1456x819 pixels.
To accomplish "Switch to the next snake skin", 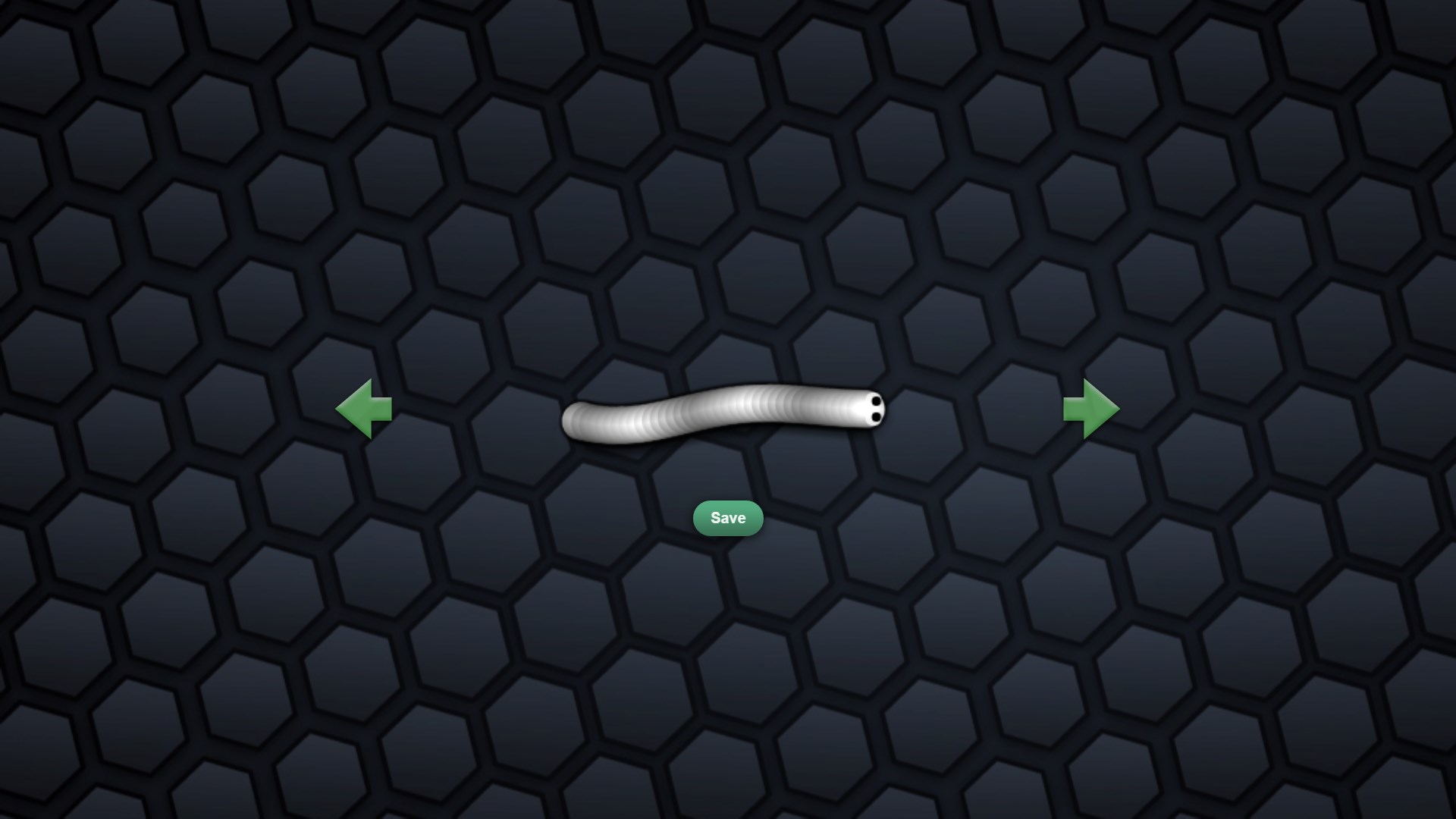I will [1090, 409].
